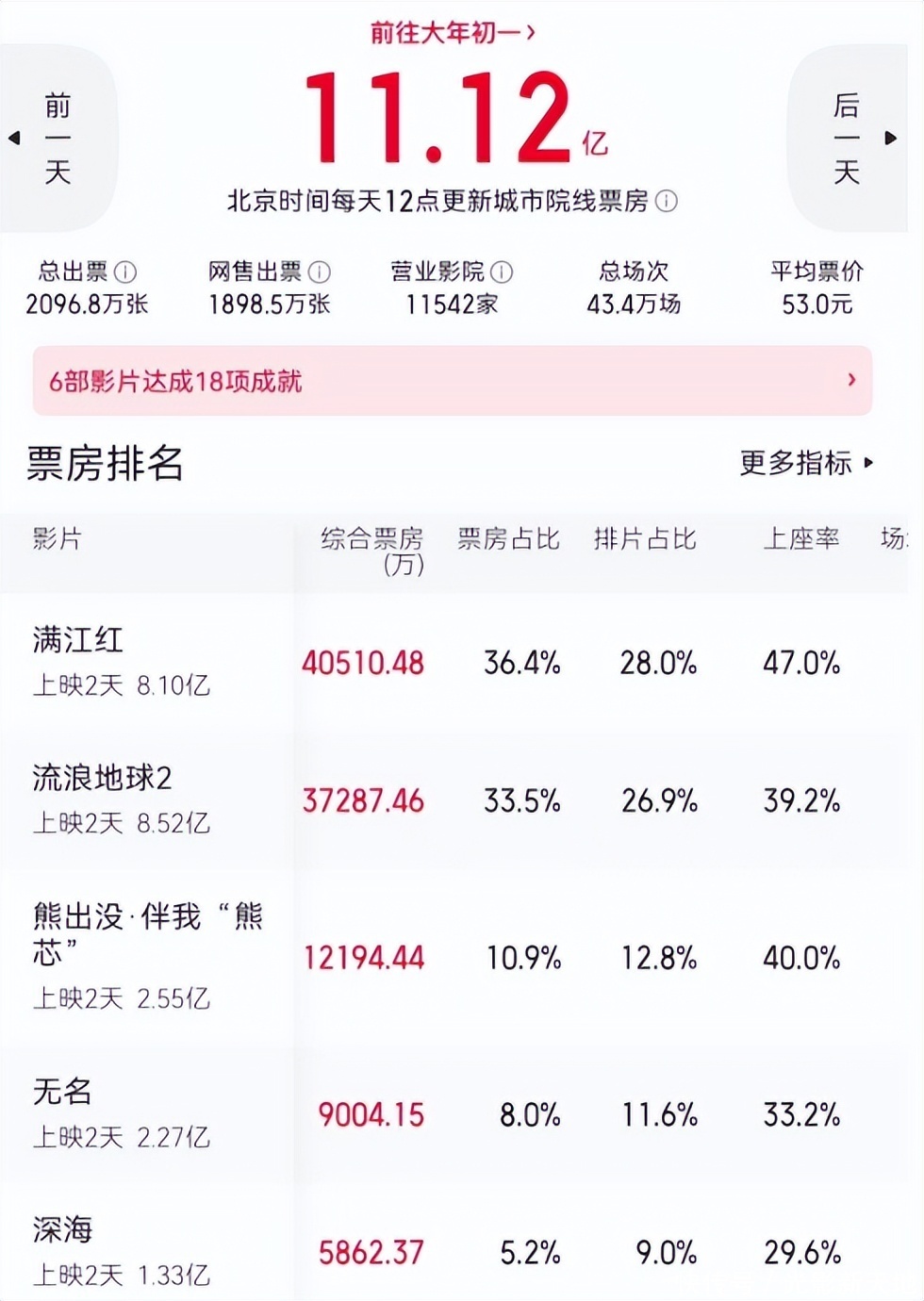Open the 前往大年初一 link
924x1301 pixels.
454,33
